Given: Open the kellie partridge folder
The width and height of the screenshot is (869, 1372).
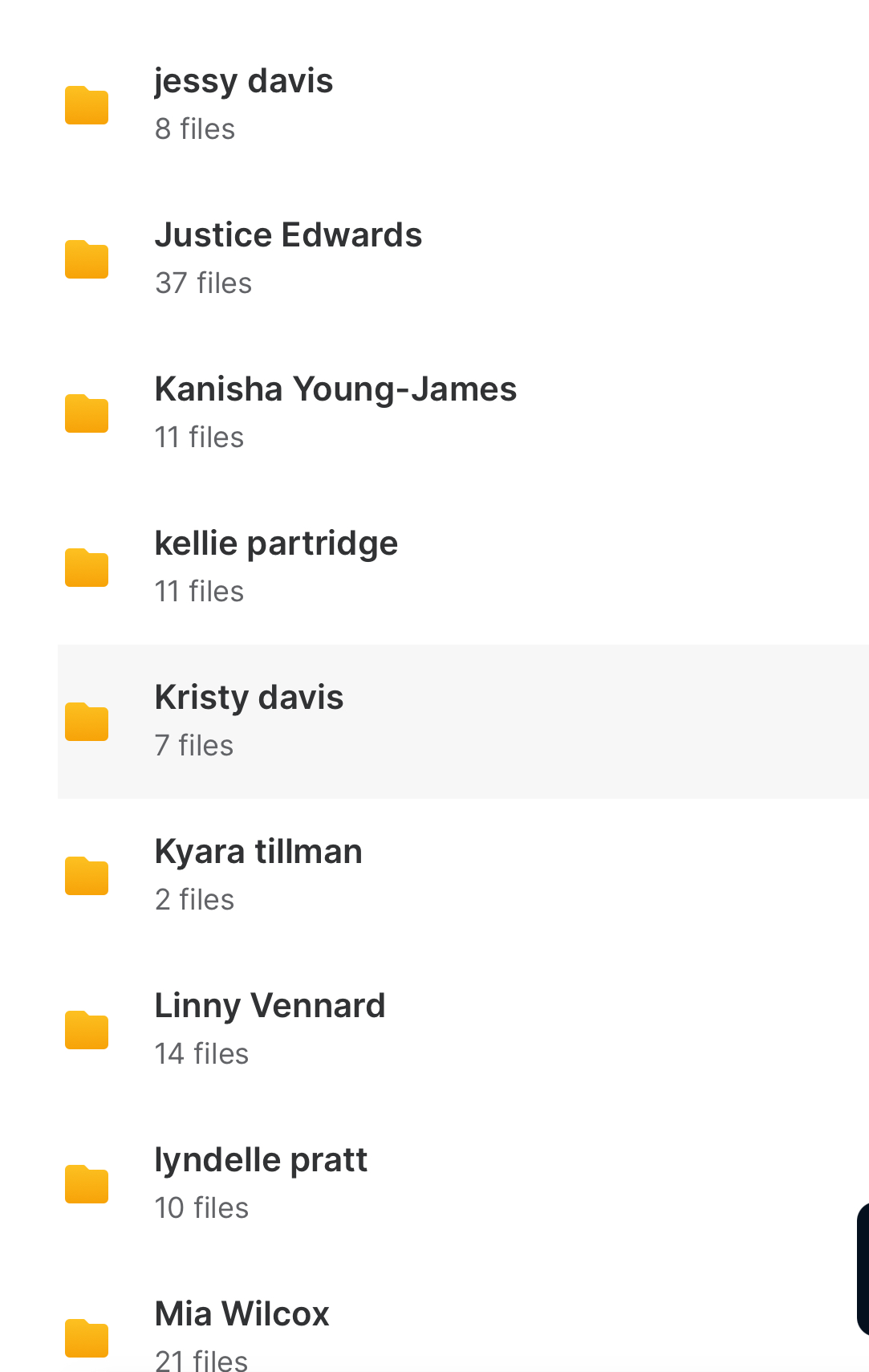Looking at the screenshot, I should tap(275, 567).
